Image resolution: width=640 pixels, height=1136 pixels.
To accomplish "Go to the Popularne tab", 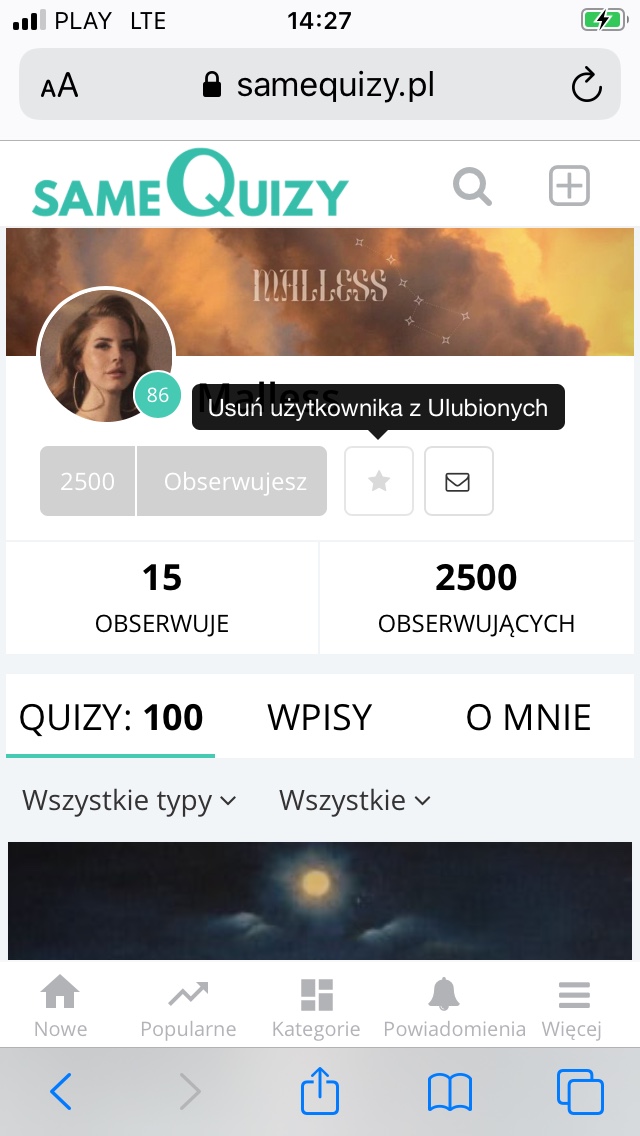I will [x=188, y=1006].
